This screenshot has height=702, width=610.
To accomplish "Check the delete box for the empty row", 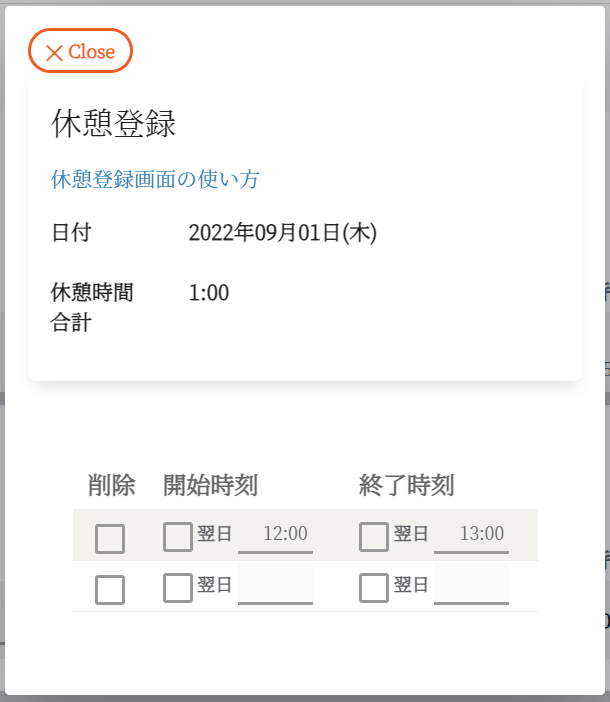I will point(110,589).
